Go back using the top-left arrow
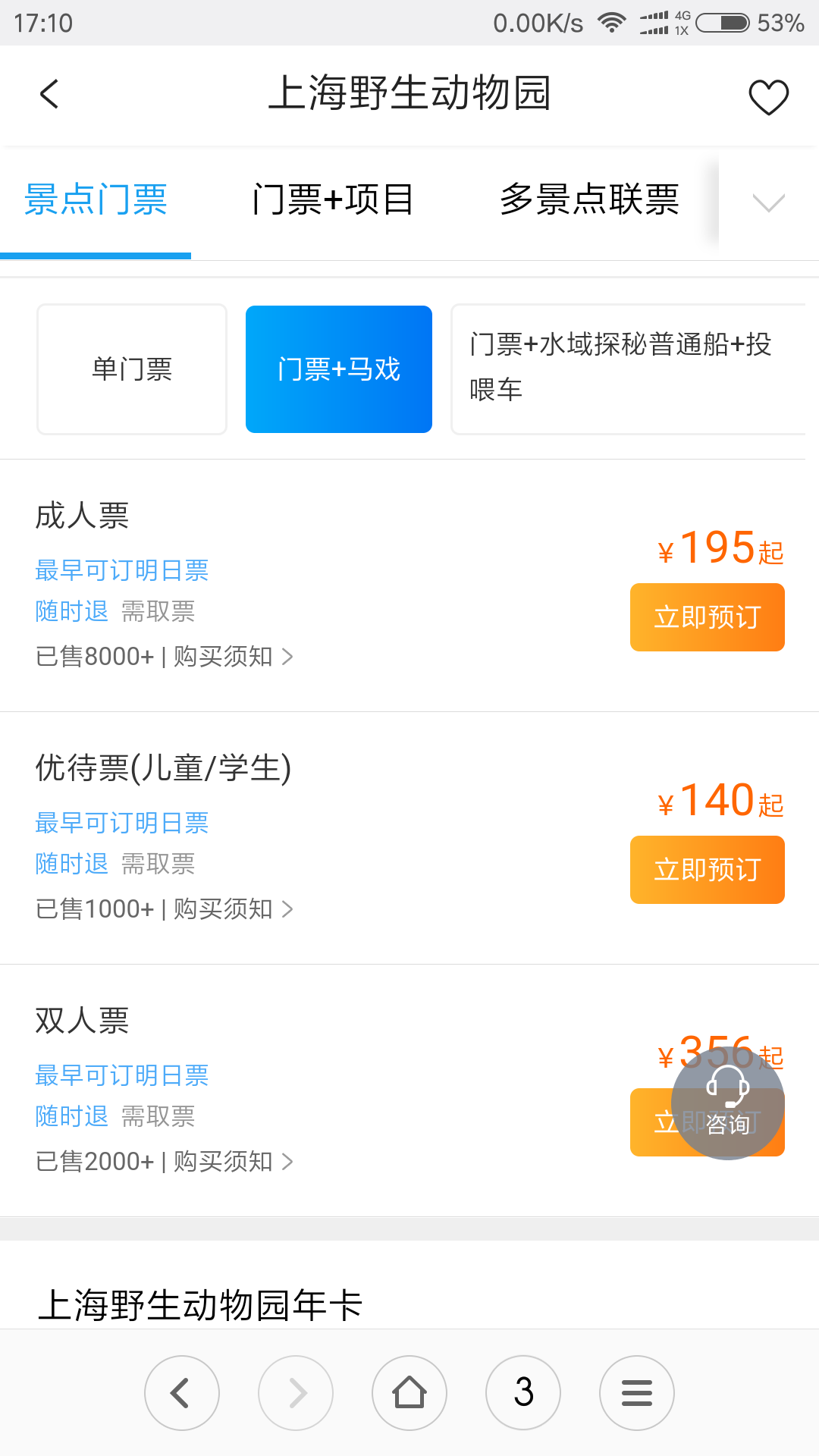Viewport: 819px width, 1456px height. pyautogui.click(x=49, y=95)
